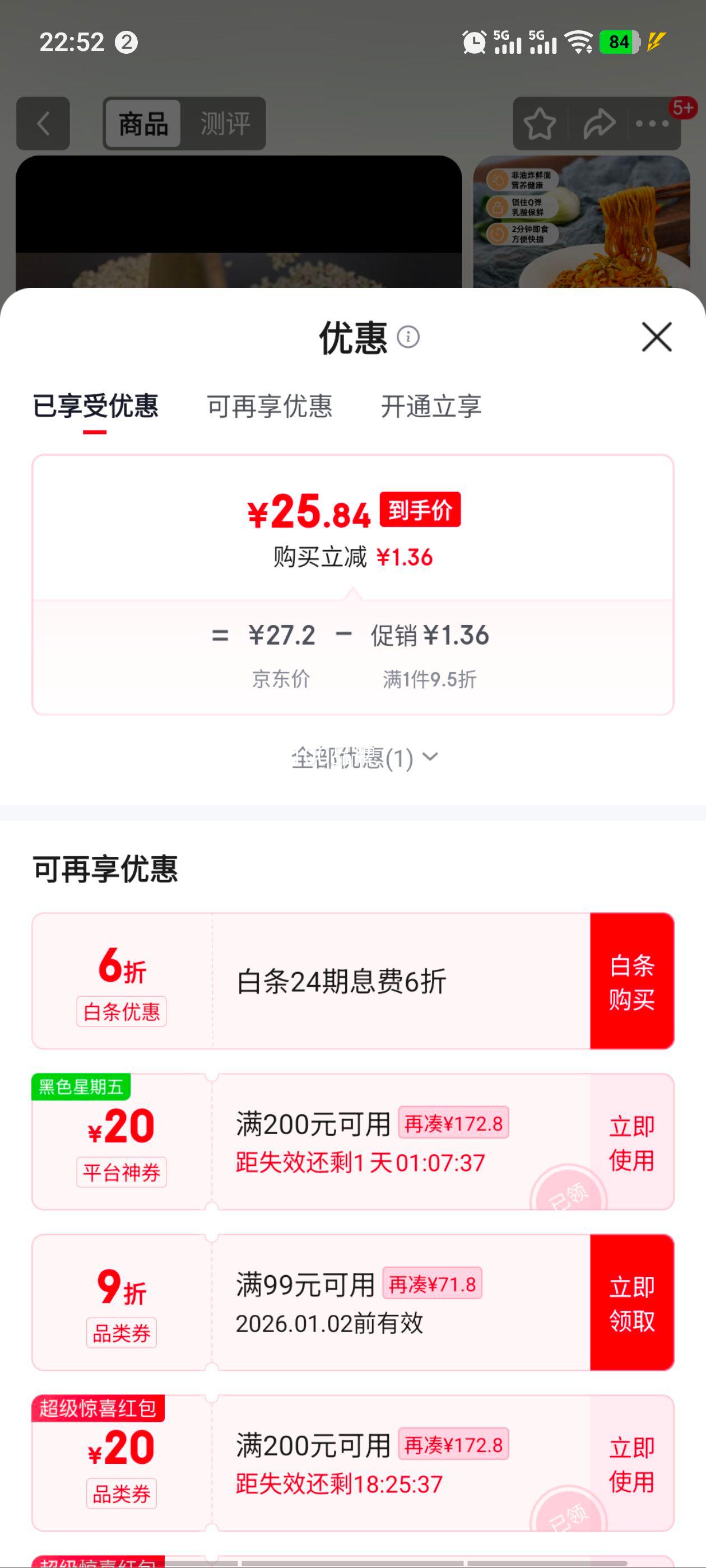
Task: Tap the back arrow at top left
Action: tap(41, 124)
